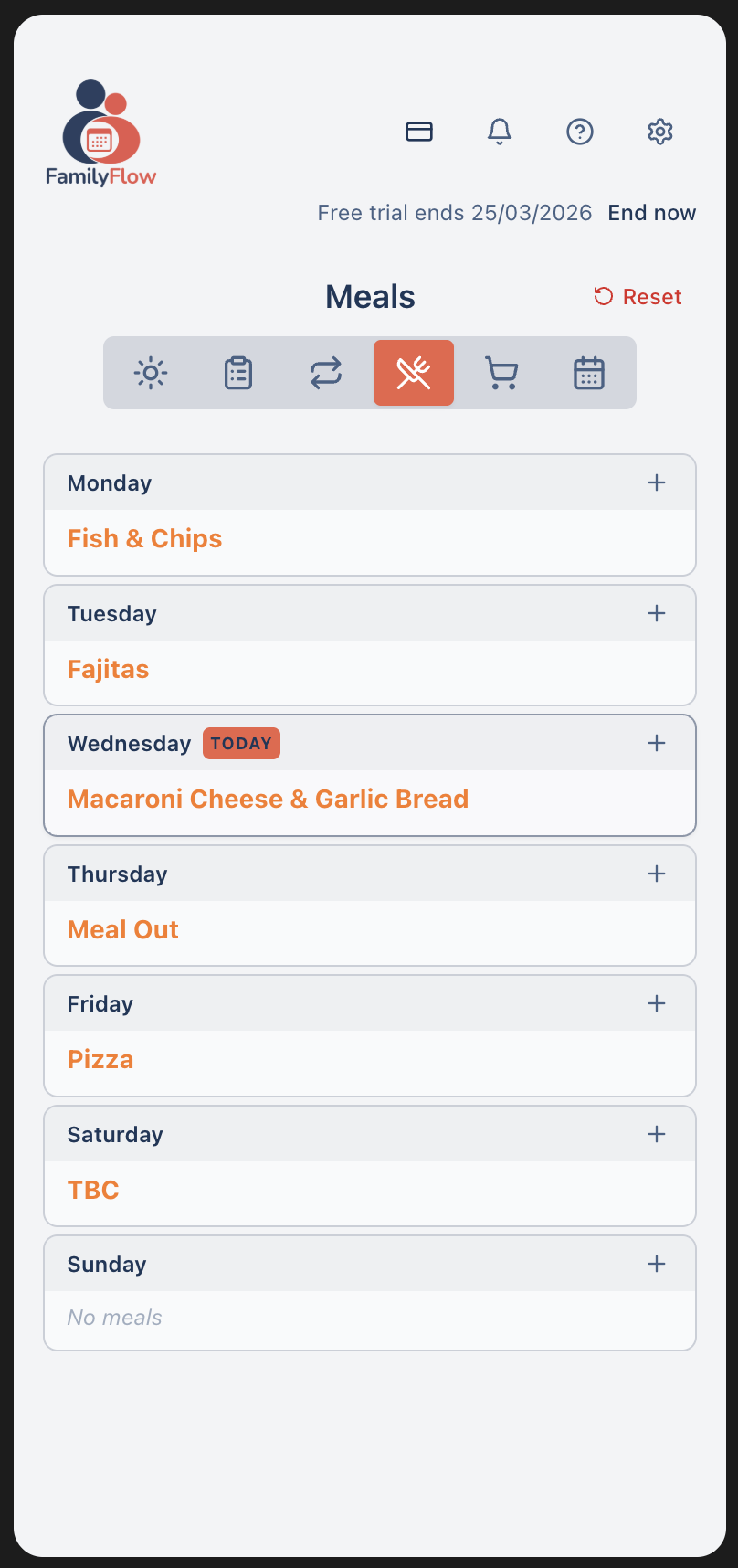Add a meal to Wednesday
The width and height of the screenshot is (738, 1568).
pyautogui.click(x=657, y=743)
